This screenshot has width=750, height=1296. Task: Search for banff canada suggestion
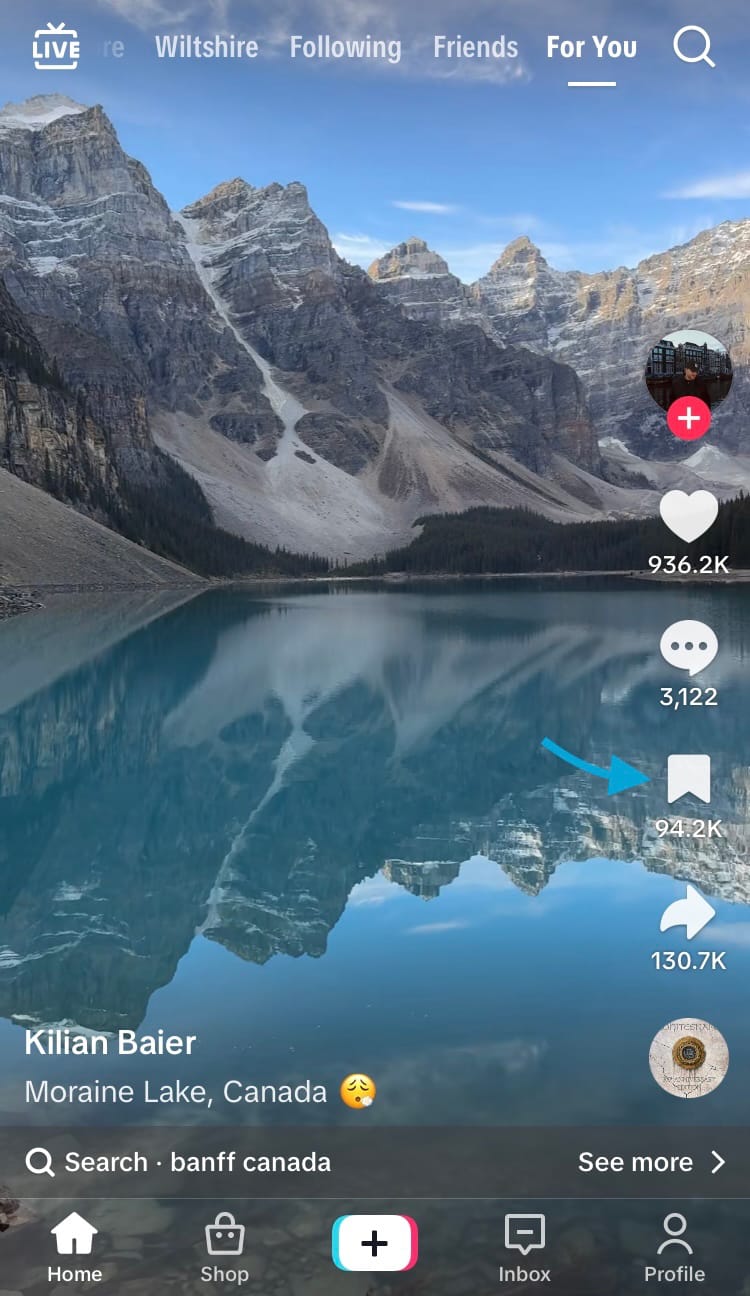tap(180, 1162)
